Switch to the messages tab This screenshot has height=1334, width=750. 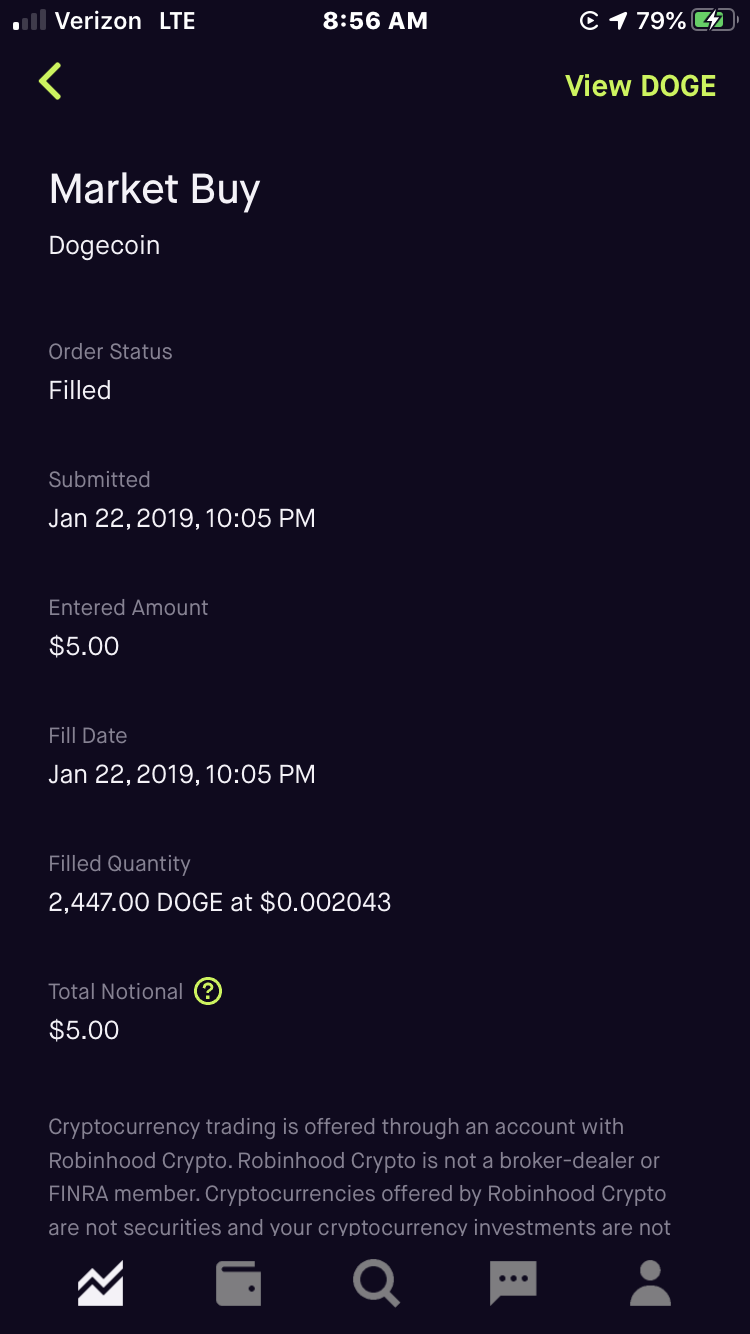pos(513,1283)
